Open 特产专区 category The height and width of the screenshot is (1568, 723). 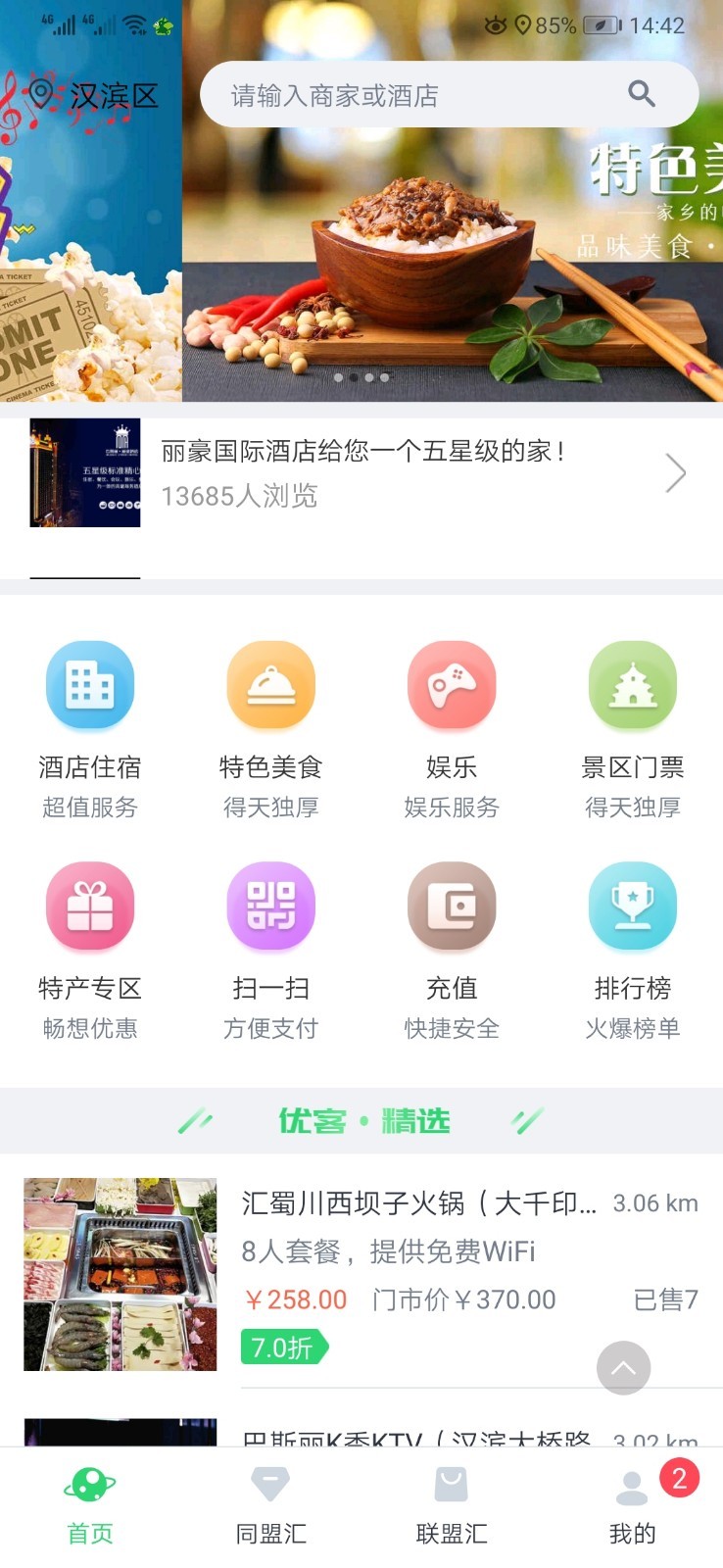[90, 951]
